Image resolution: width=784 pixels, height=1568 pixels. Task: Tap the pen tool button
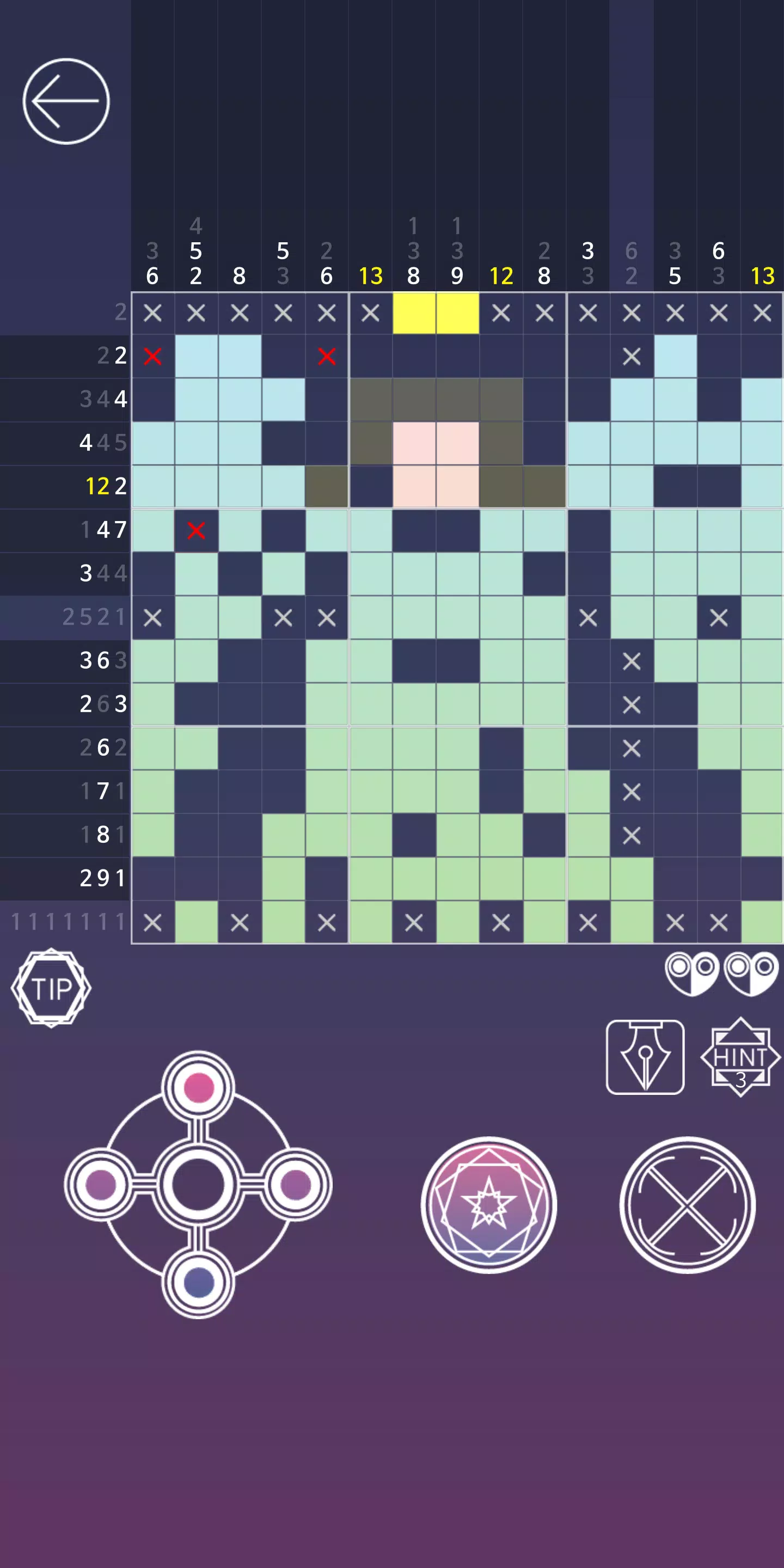click(645, 1057)
